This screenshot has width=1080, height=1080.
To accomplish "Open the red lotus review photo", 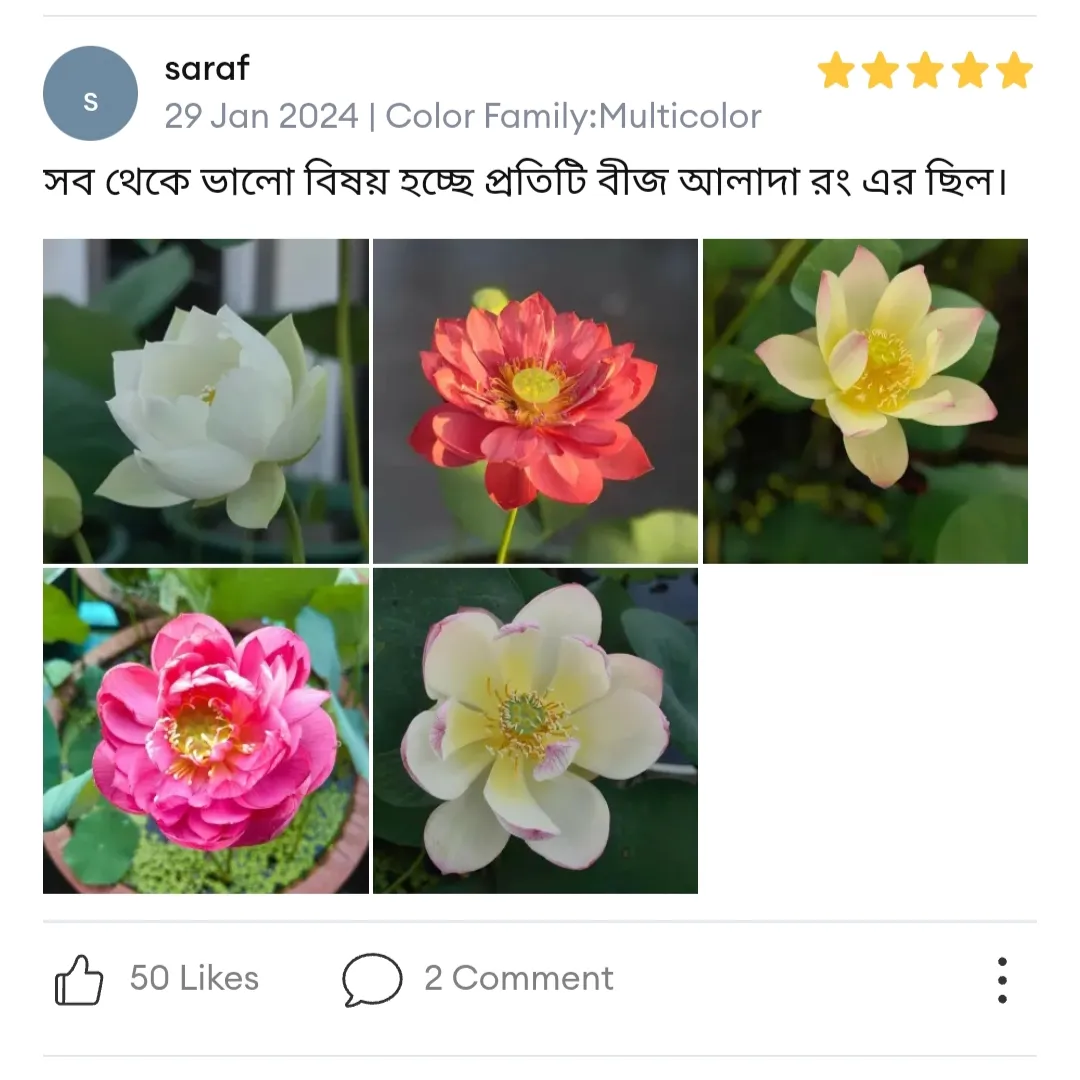I will (535, 401).
